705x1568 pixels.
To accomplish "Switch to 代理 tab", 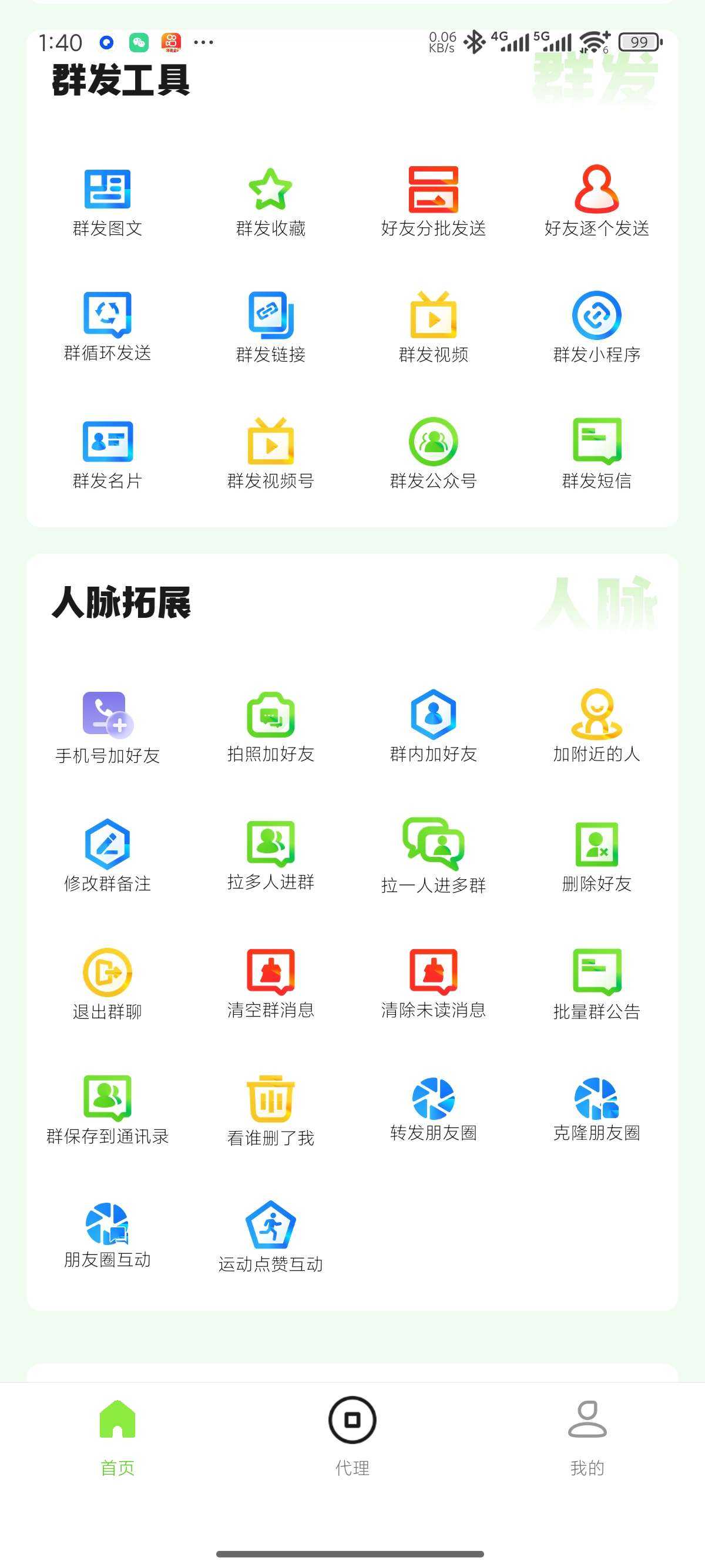I will 352,1436.
